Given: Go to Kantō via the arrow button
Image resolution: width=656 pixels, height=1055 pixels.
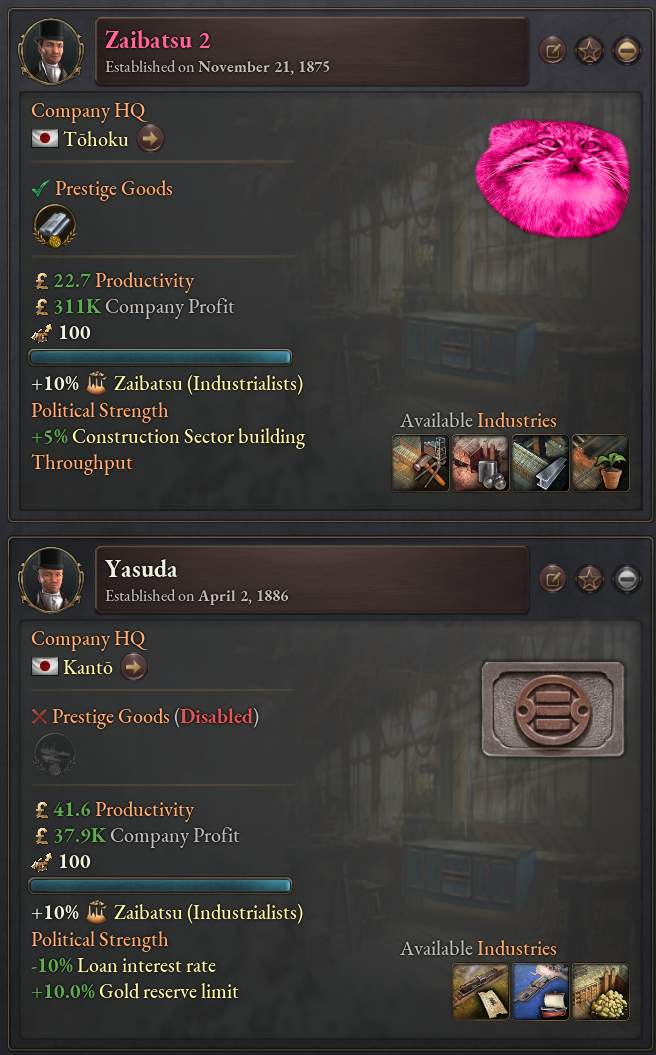Looking at the screenshot, I should point(134,667).
